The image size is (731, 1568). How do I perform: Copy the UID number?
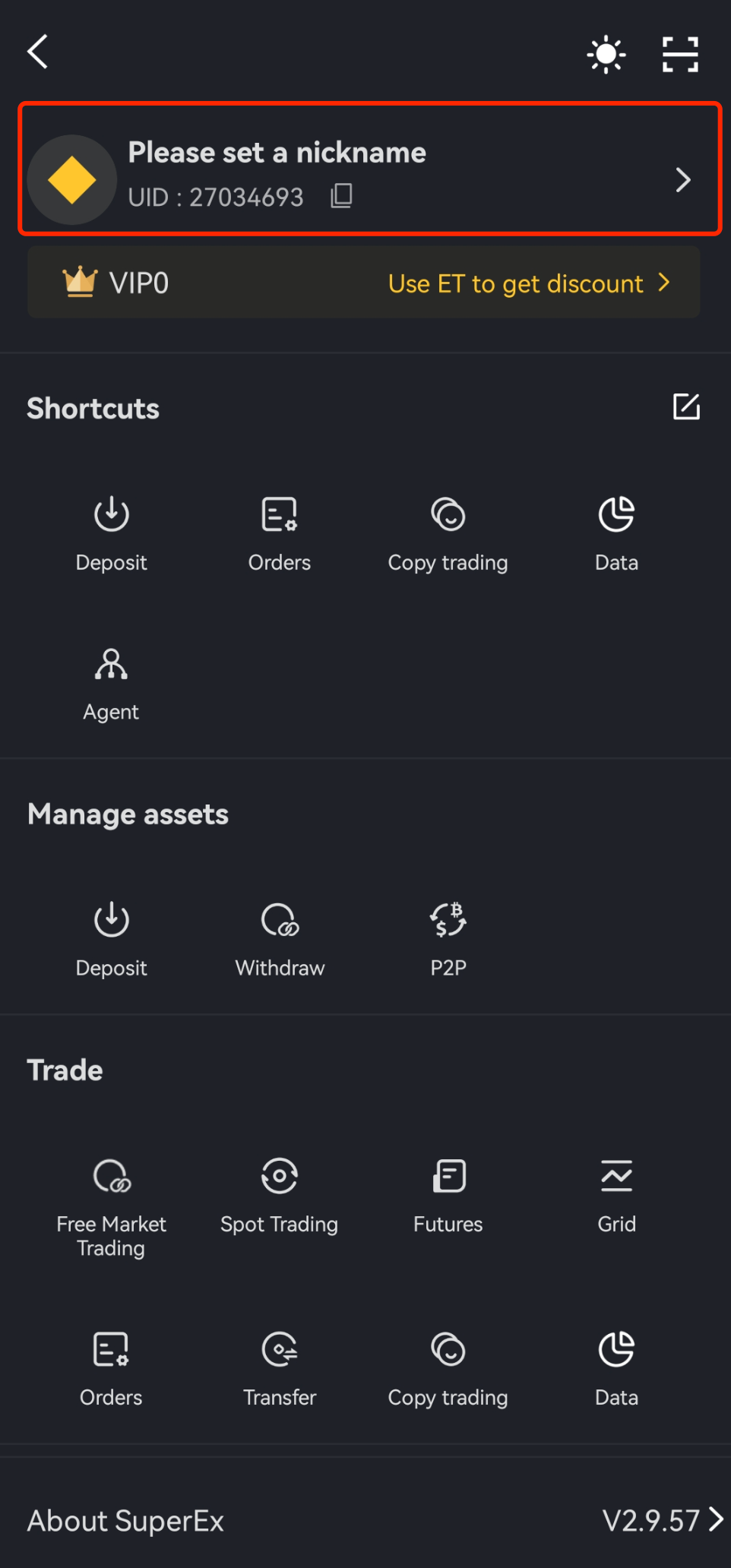[341, 196]
